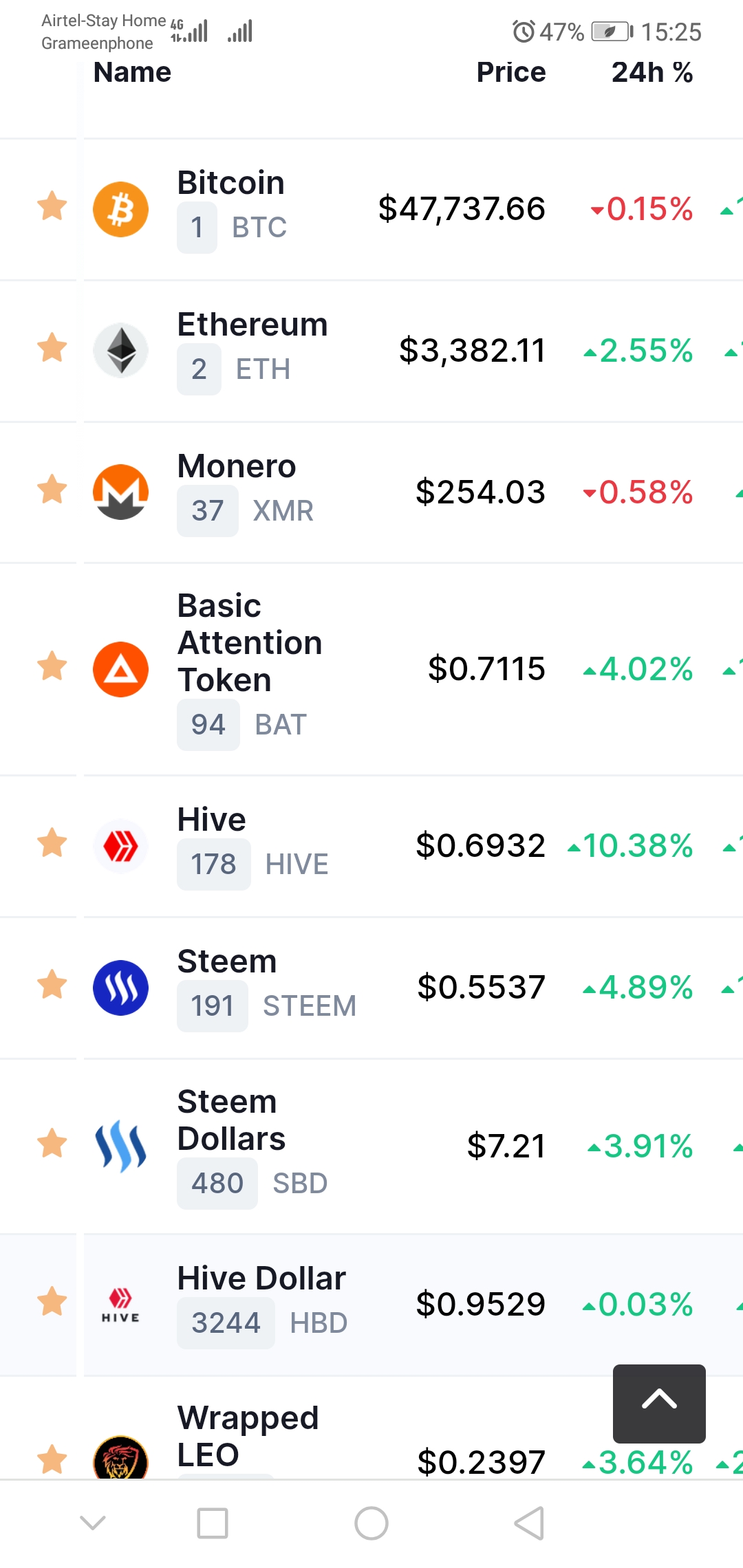743x1568 pixels.
Task: Unstar Hive Dollar
Action: tap(52, 1302)
